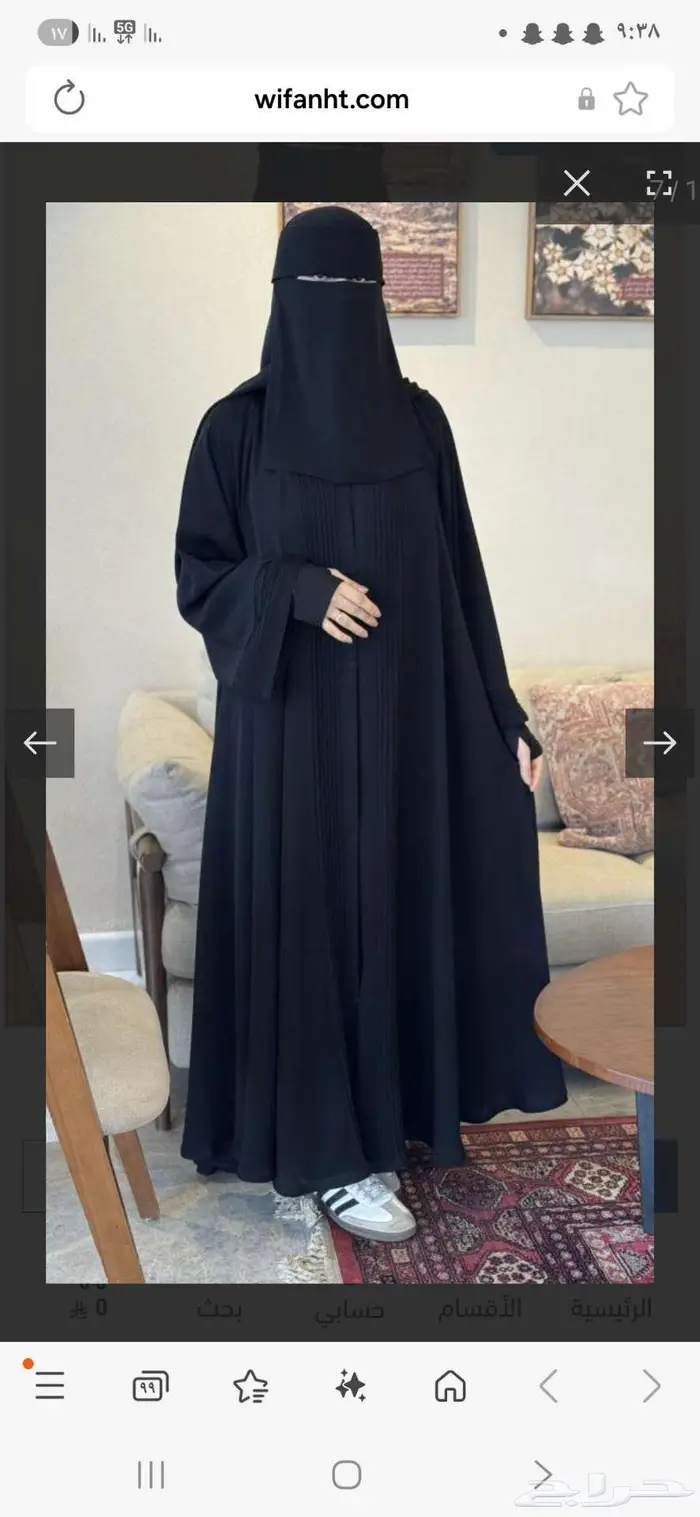Viewport: 700px width, 1517px height.
Task: Go to the browser home page
Action: [x=450, y=1386]
